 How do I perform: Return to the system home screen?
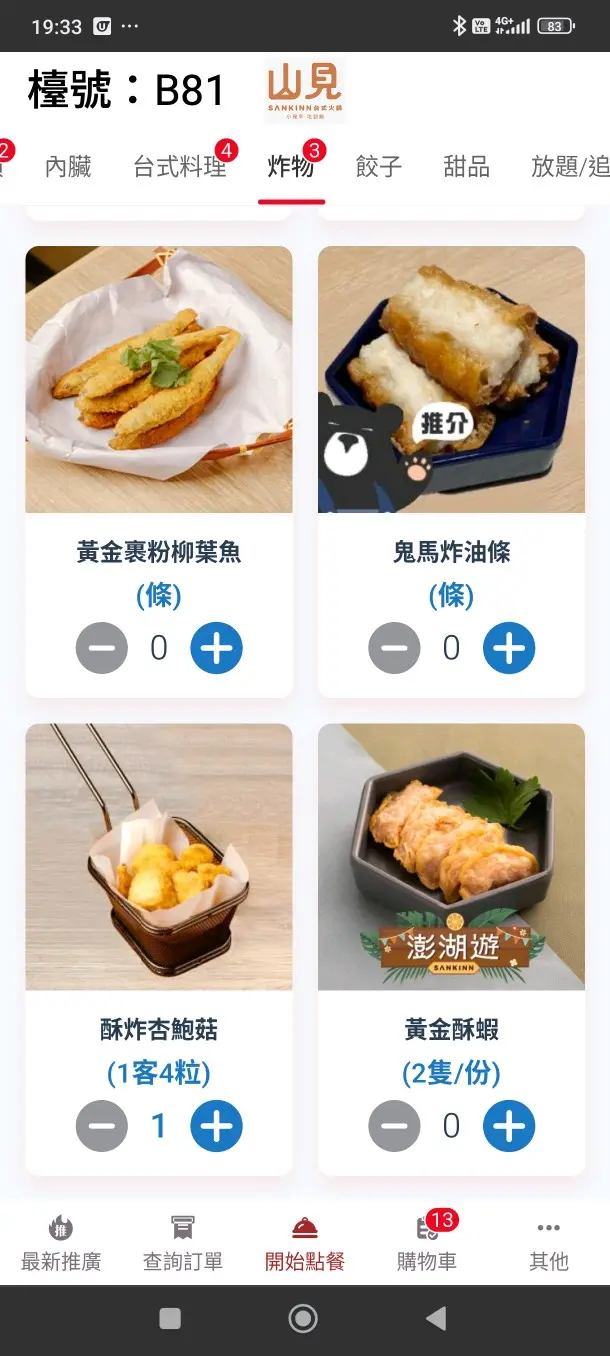pyautogui.click(x=303, y=1319)
